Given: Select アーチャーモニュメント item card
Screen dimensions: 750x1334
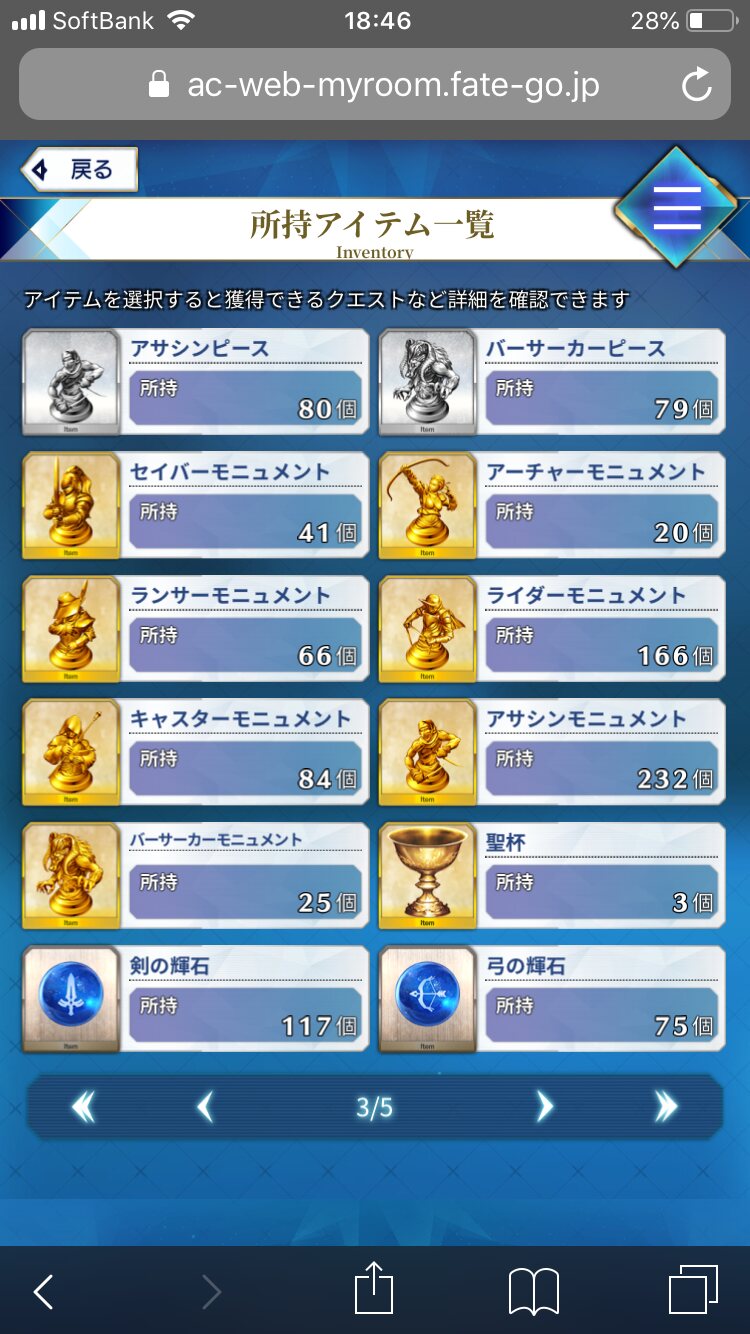Looking at the screenshot, I should 552,505.
